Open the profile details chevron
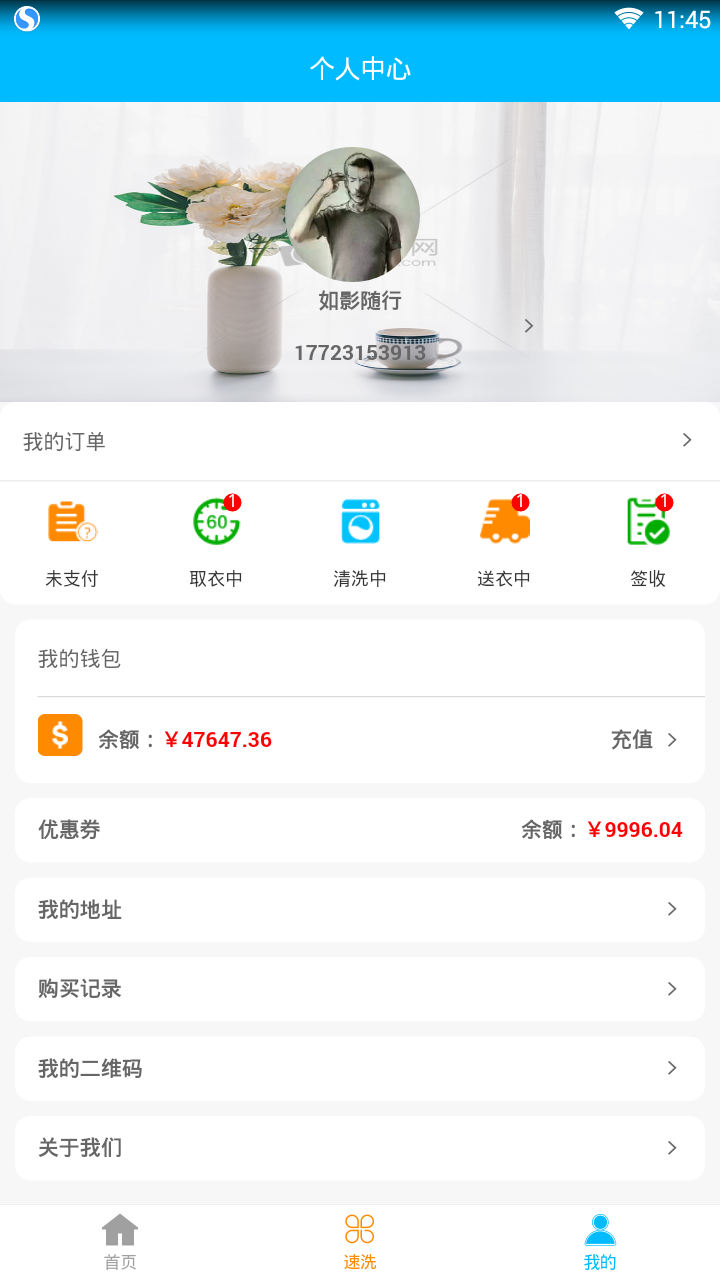Screen dimensions: 720x1280 tap(529, 326)
